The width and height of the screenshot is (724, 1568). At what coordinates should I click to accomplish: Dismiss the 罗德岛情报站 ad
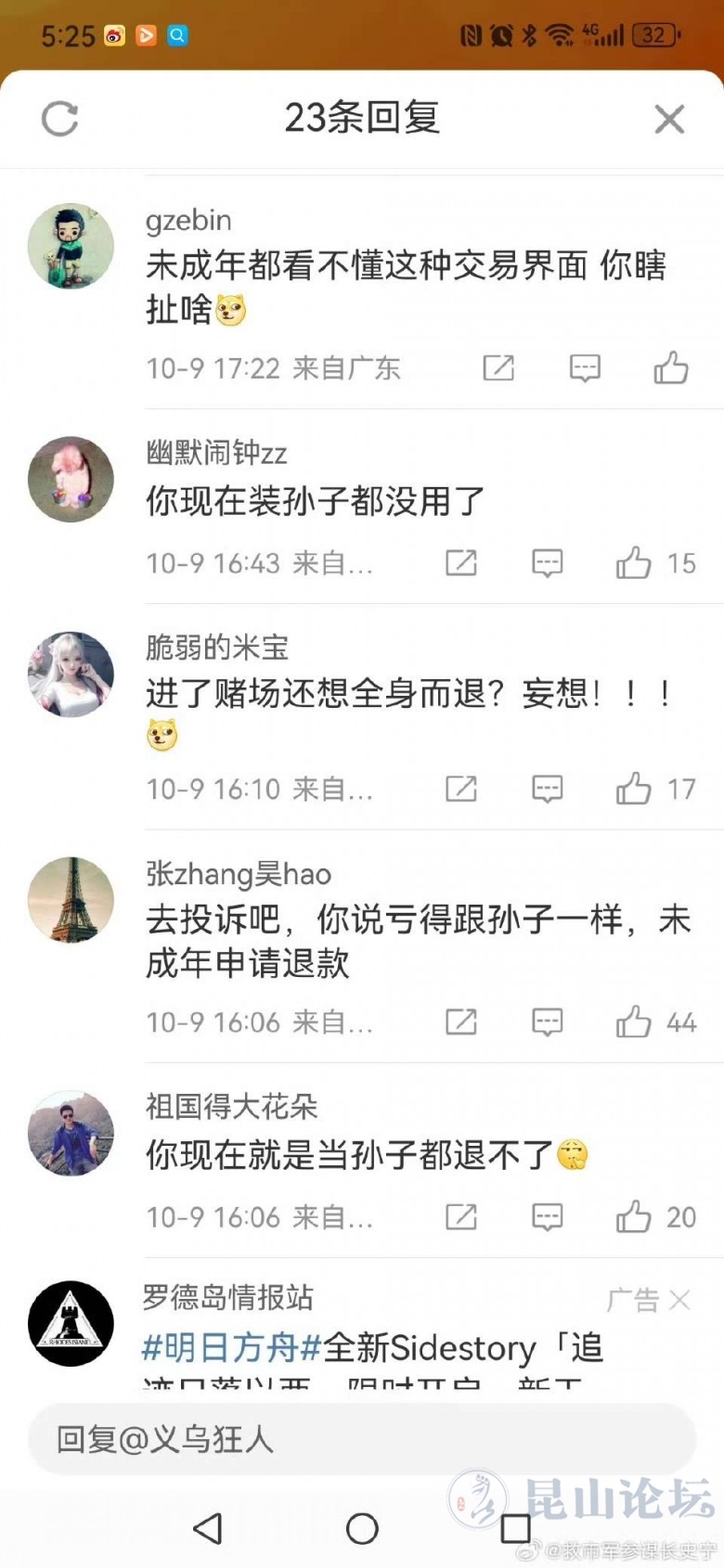[x=680, y=1300]
